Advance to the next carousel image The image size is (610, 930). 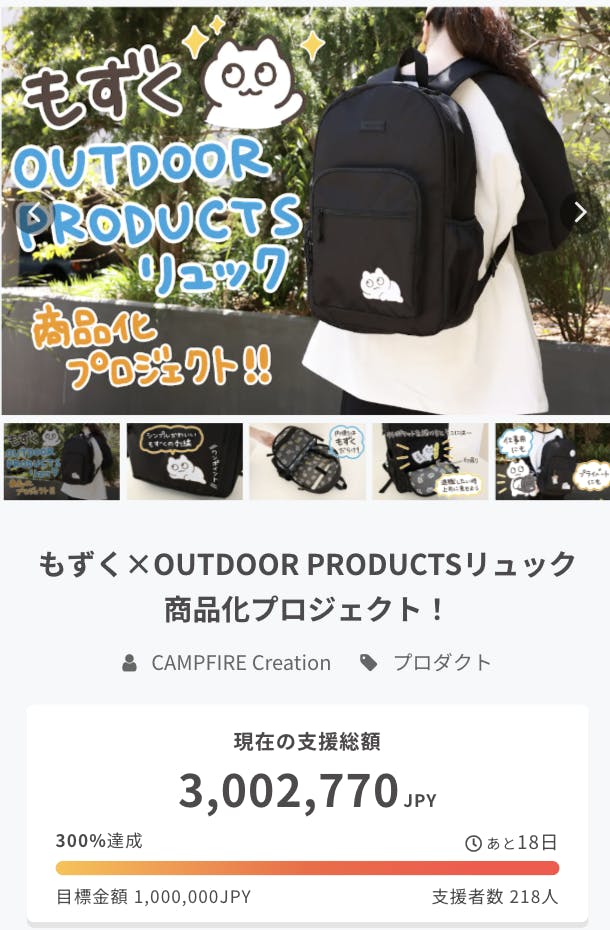pyautogui.click(x=579, y=212)
